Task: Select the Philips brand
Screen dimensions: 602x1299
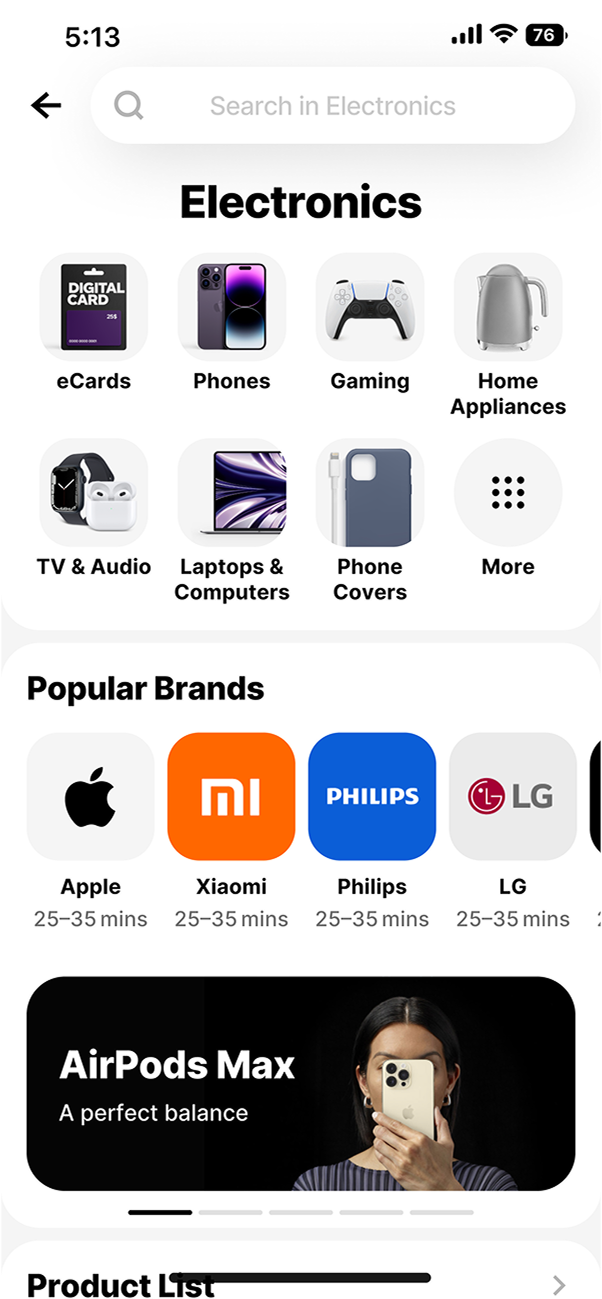Action: pyautogui.click(x=372, y=797)
